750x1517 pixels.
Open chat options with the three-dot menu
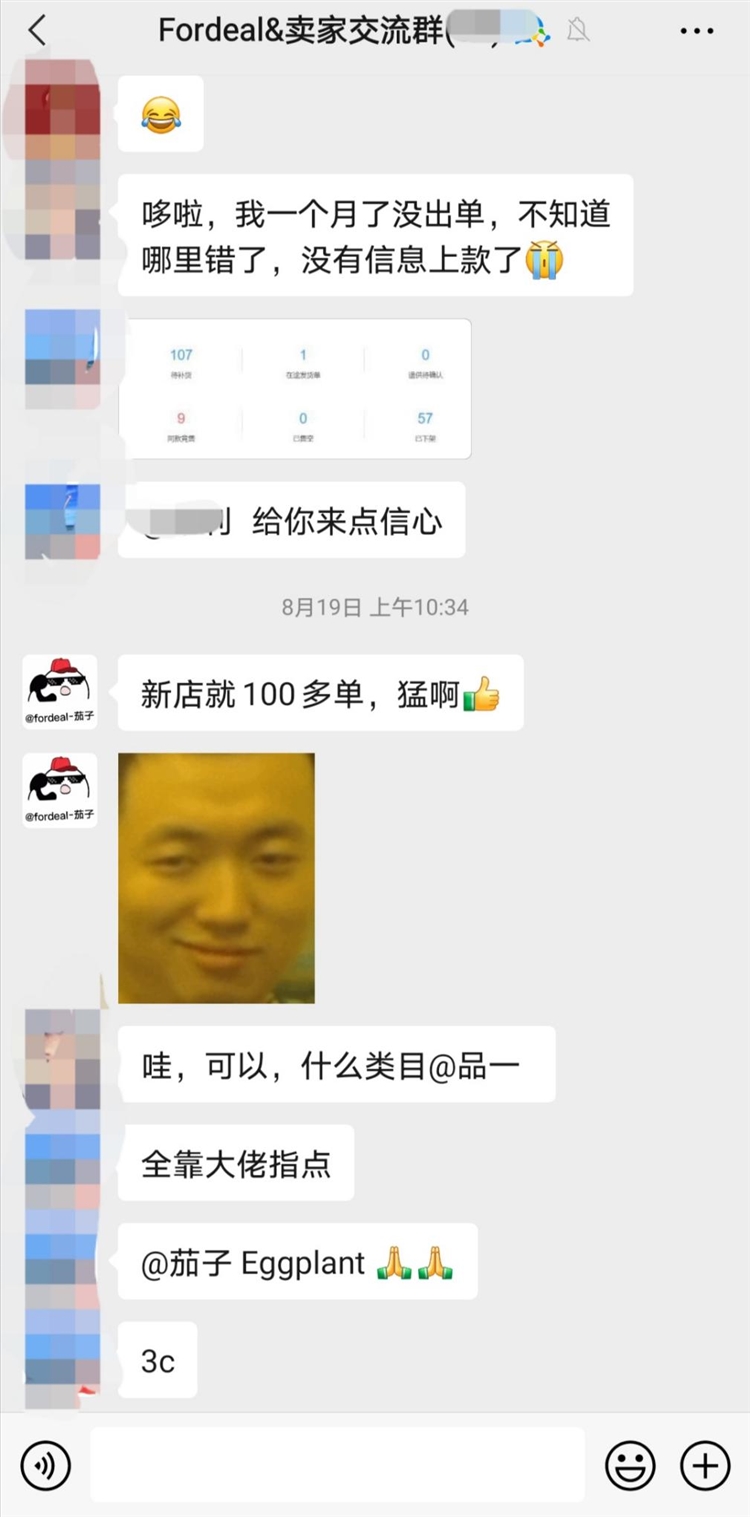click(697, 31)
